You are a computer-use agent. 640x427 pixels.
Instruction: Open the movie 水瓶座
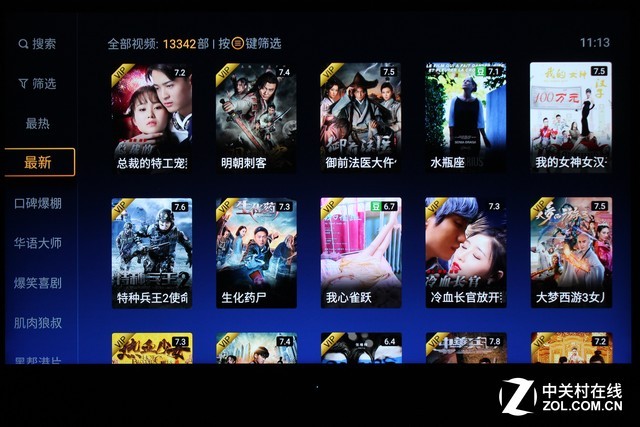[465, 118]
